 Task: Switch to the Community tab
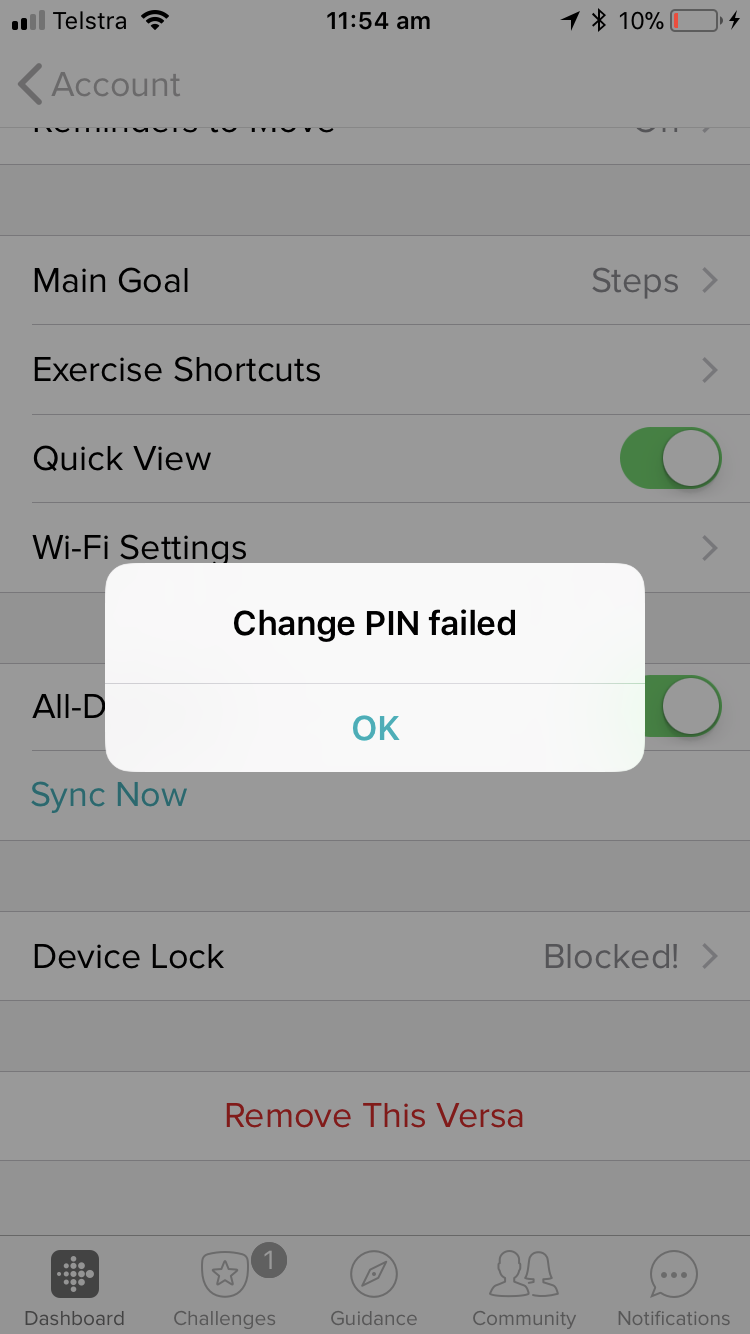(524, 1288)
